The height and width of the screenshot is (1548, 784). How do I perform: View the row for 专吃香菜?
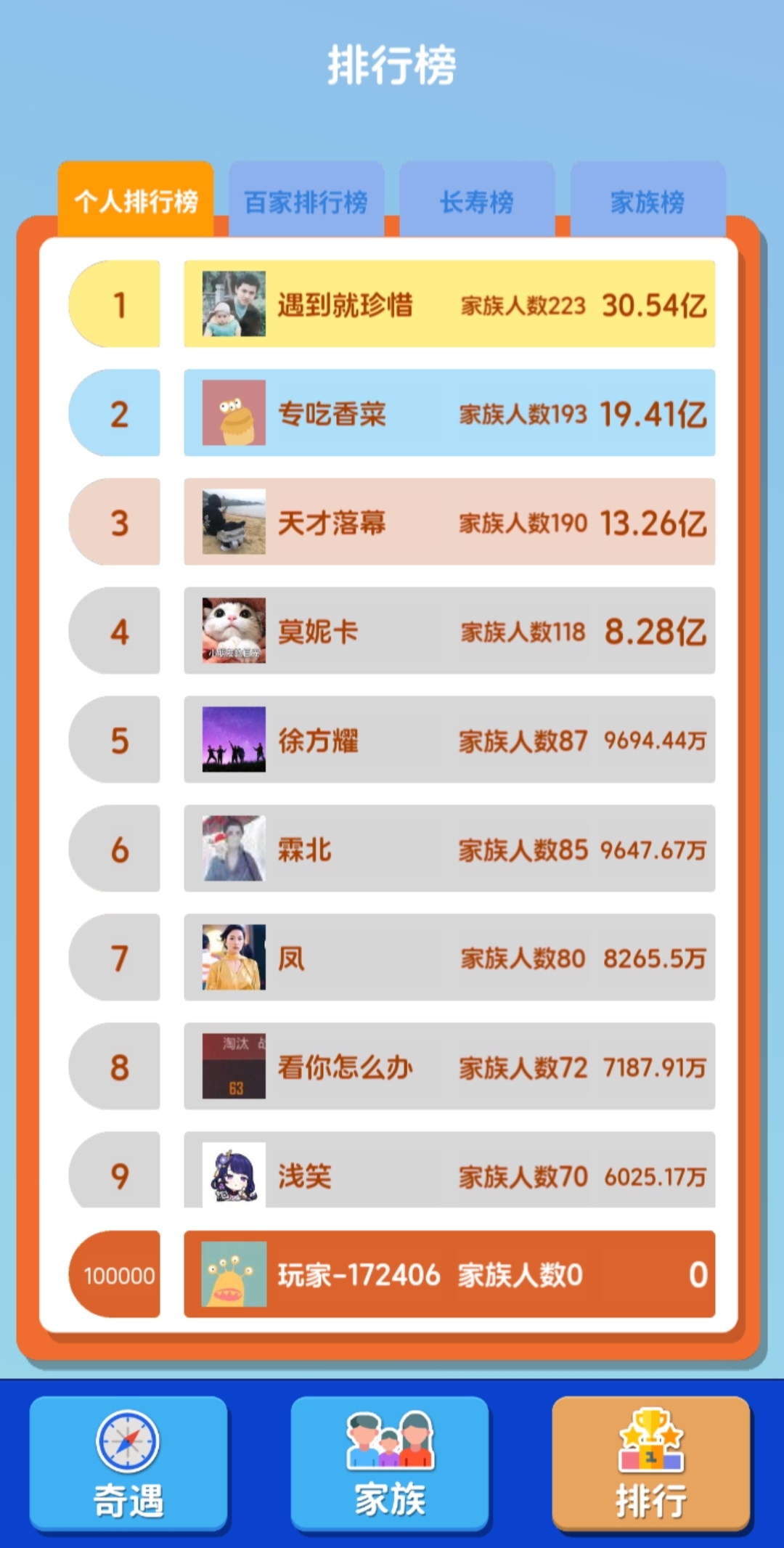coord(449,413)
